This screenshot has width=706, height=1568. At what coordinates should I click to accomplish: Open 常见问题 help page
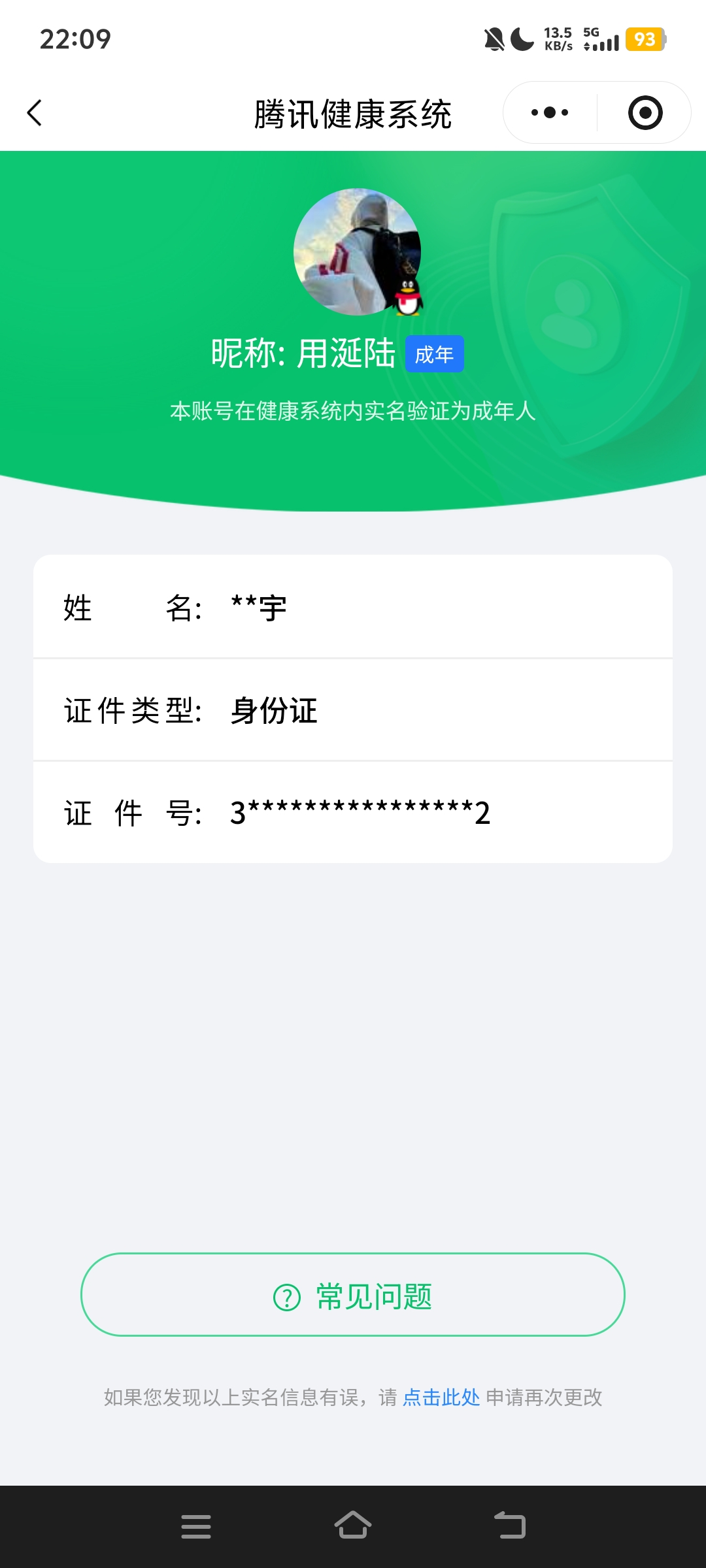point(353,1294)
